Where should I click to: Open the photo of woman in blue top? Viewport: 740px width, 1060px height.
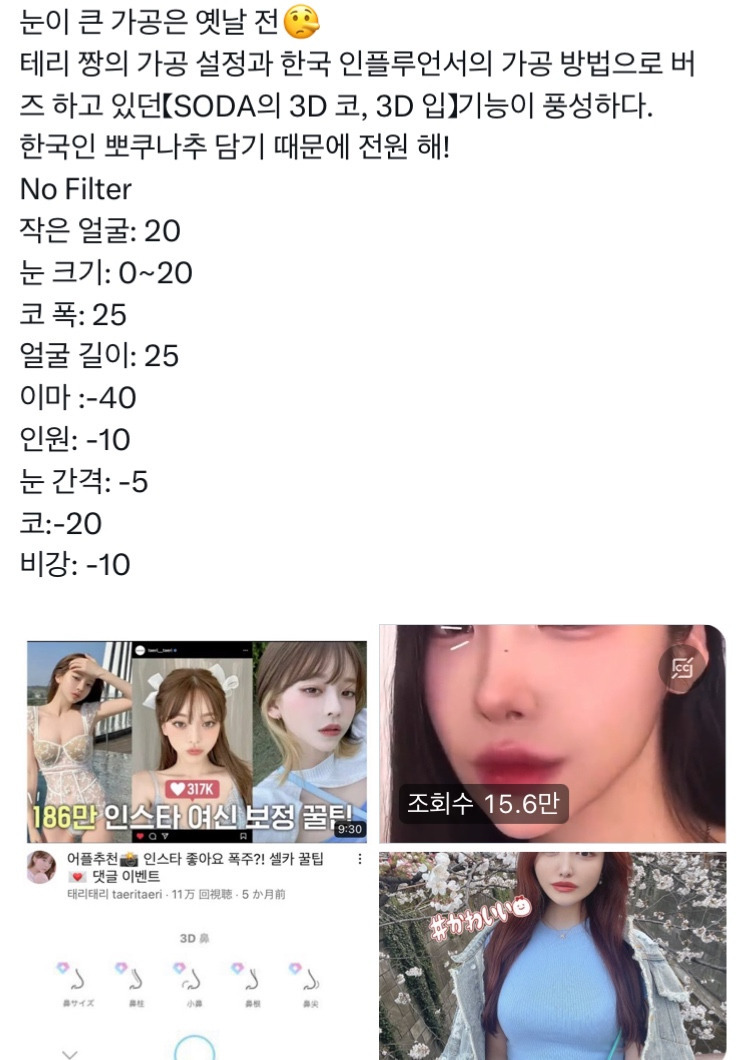[x=552, y=955]
